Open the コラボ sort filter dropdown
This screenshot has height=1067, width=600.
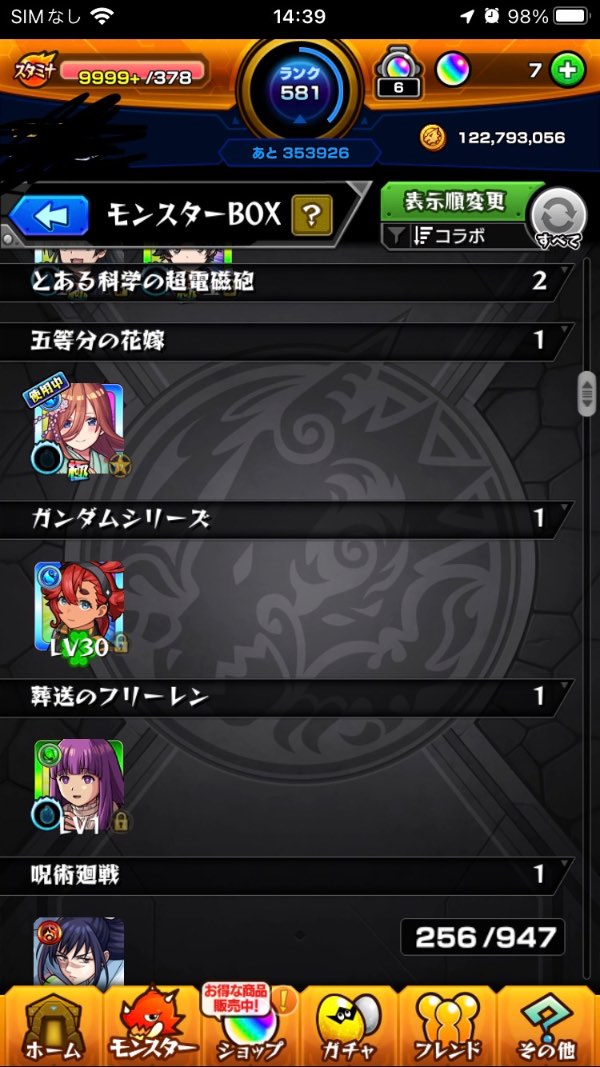coord(457,237)
